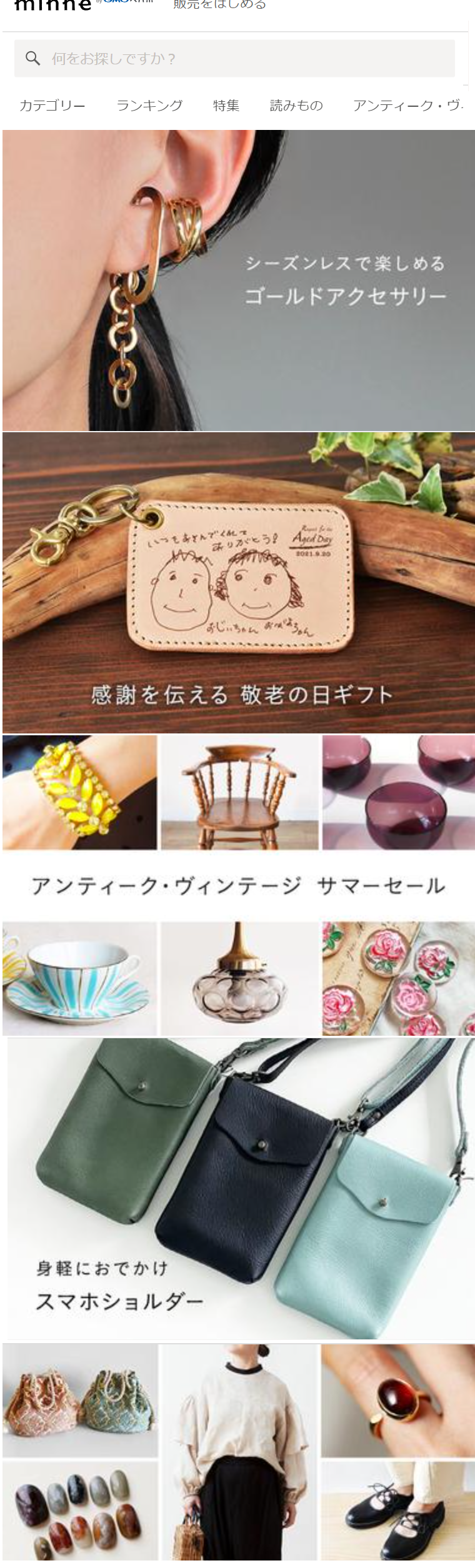View the 敬老の日ギフト banner
This screenshot has width=475, height=1568.
pos(238,583)
